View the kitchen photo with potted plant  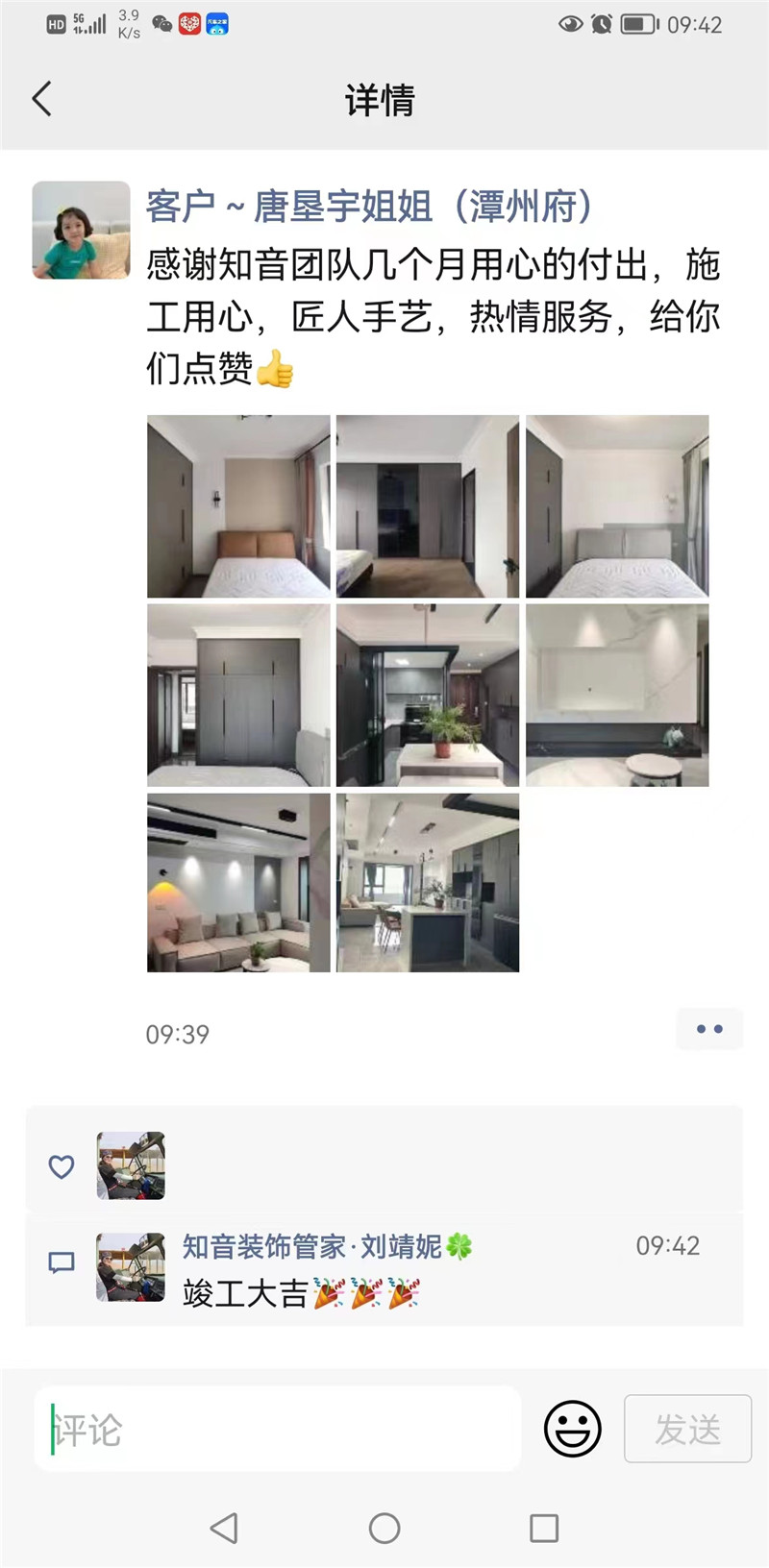[428, 696]
